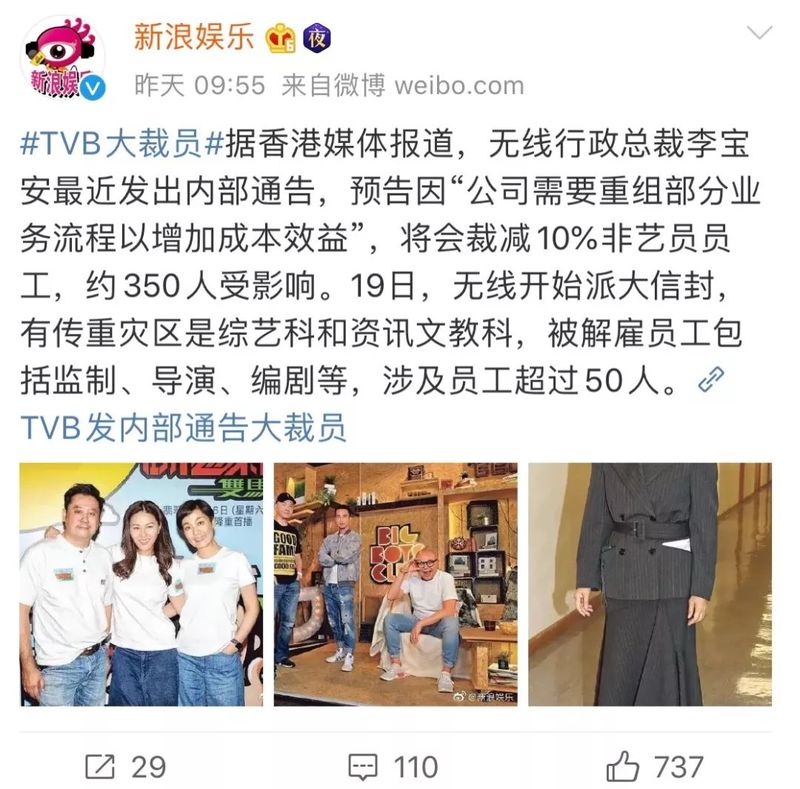Repost this post with 29 shares

pyautogui.click(x=125, y=767)
